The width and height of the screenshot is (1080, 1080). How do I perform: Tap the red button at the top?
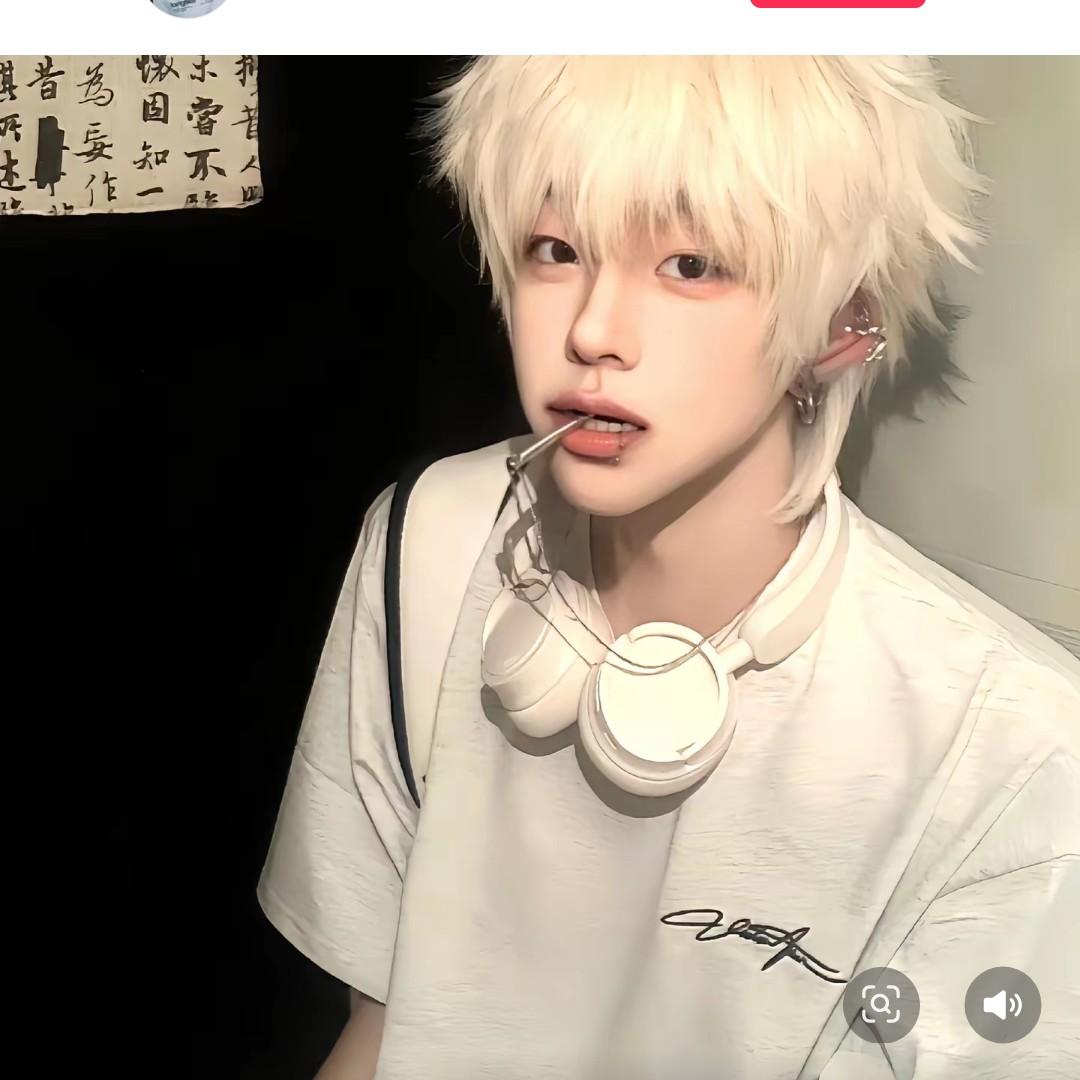[x=837, y=3]
